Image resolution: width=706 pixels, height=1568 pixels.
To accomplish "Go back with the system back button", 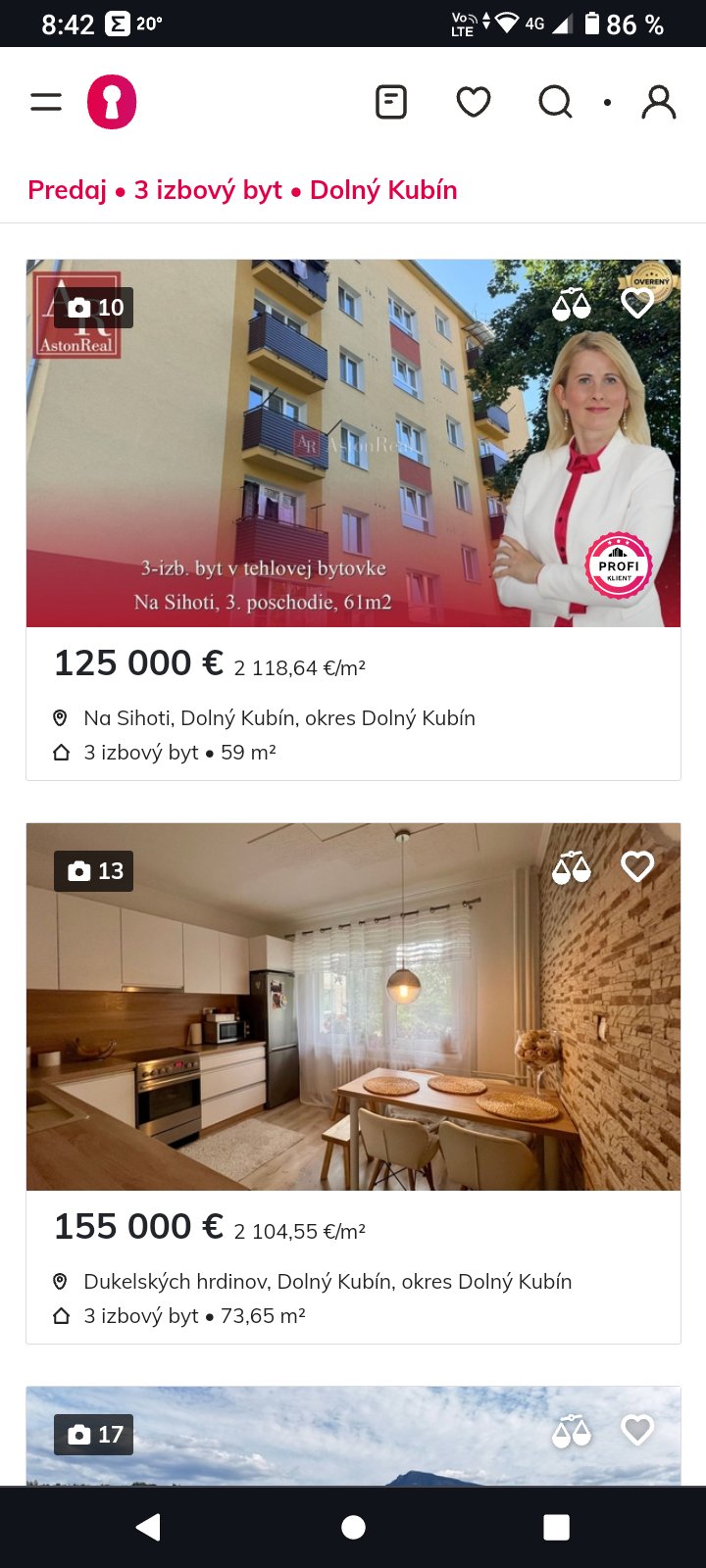I will click(x=149, y=1527).
